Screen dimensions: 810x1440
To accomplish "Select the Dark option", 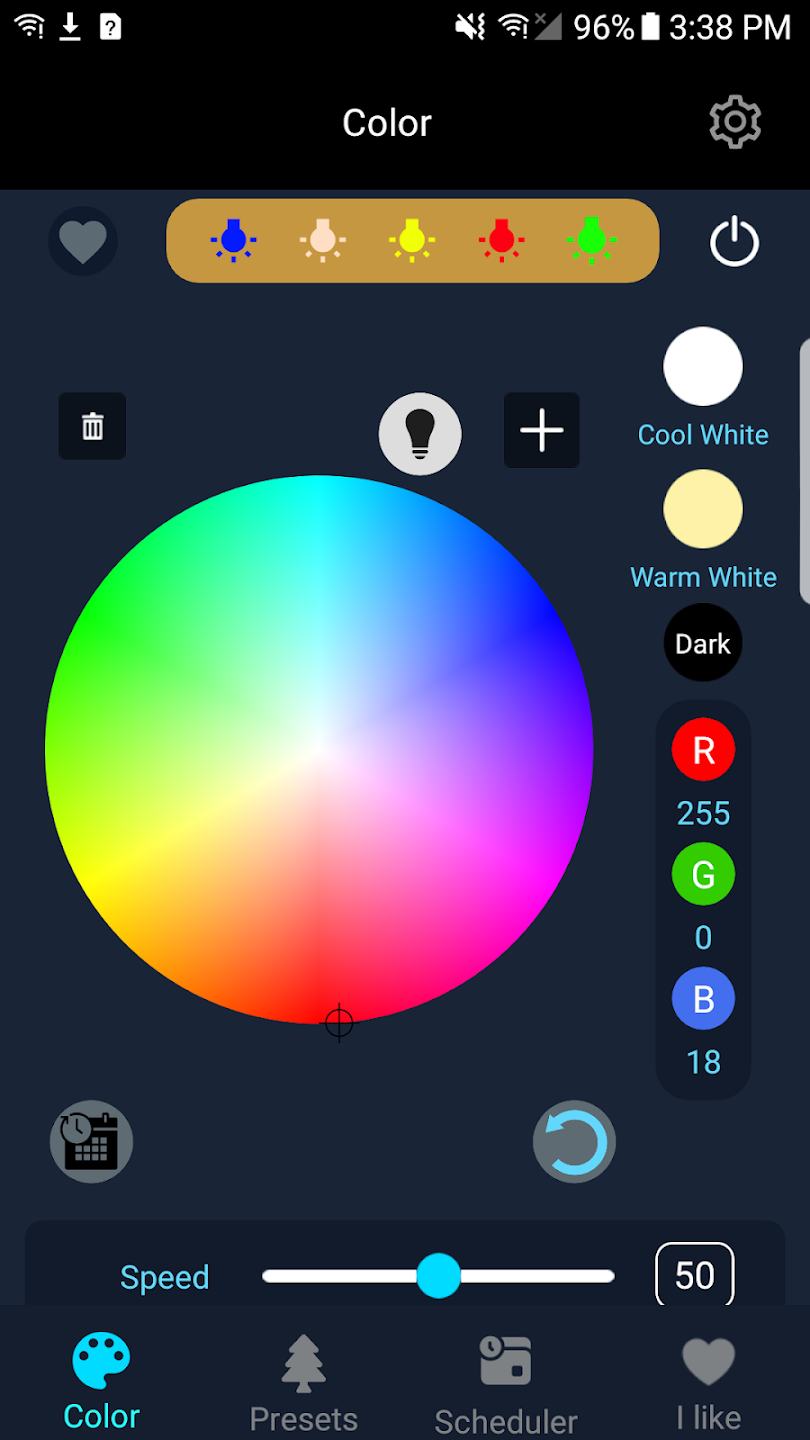I will 703,643.
